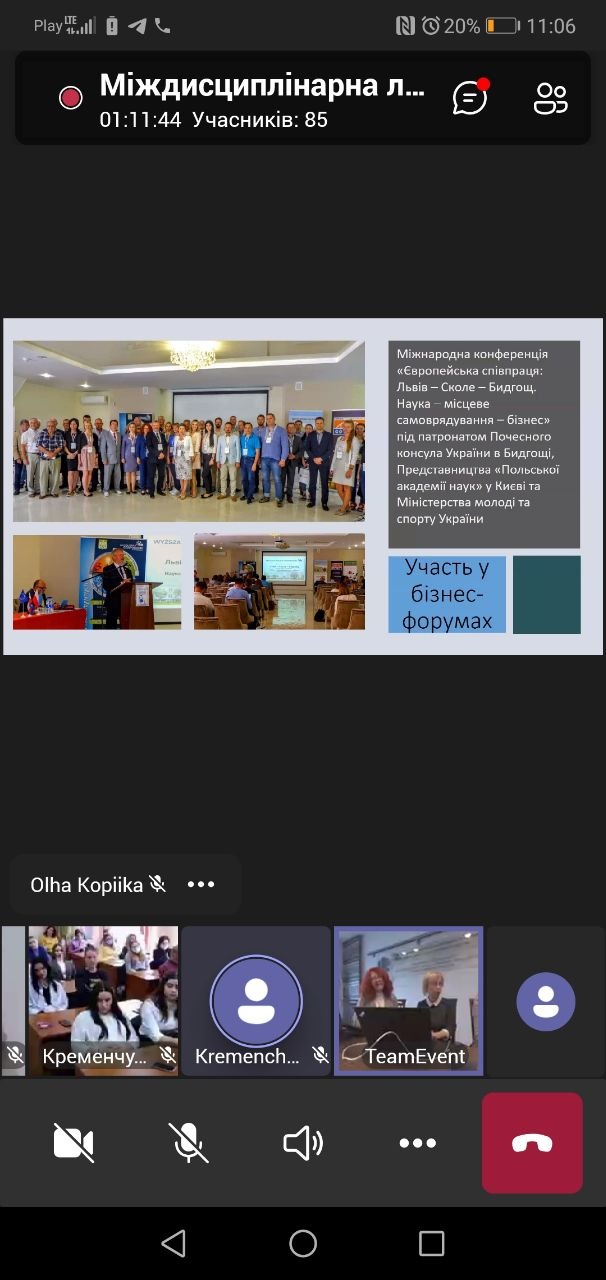The height and width of the screenshot is (1280, 606).
Task: Show the participants list
Action: point(551,98)
